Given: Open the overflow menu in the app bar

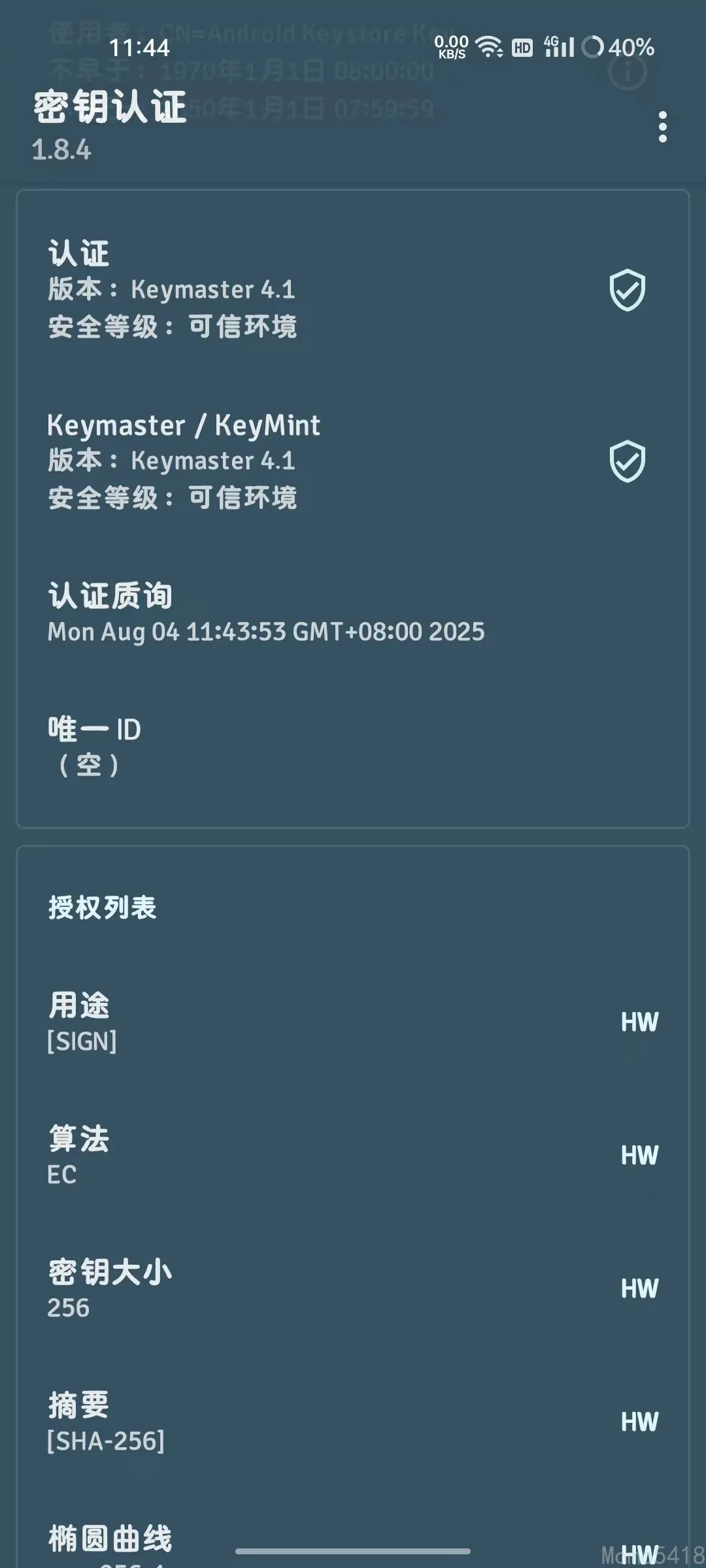Looking at the screenshot, I should tap(662, 127).
